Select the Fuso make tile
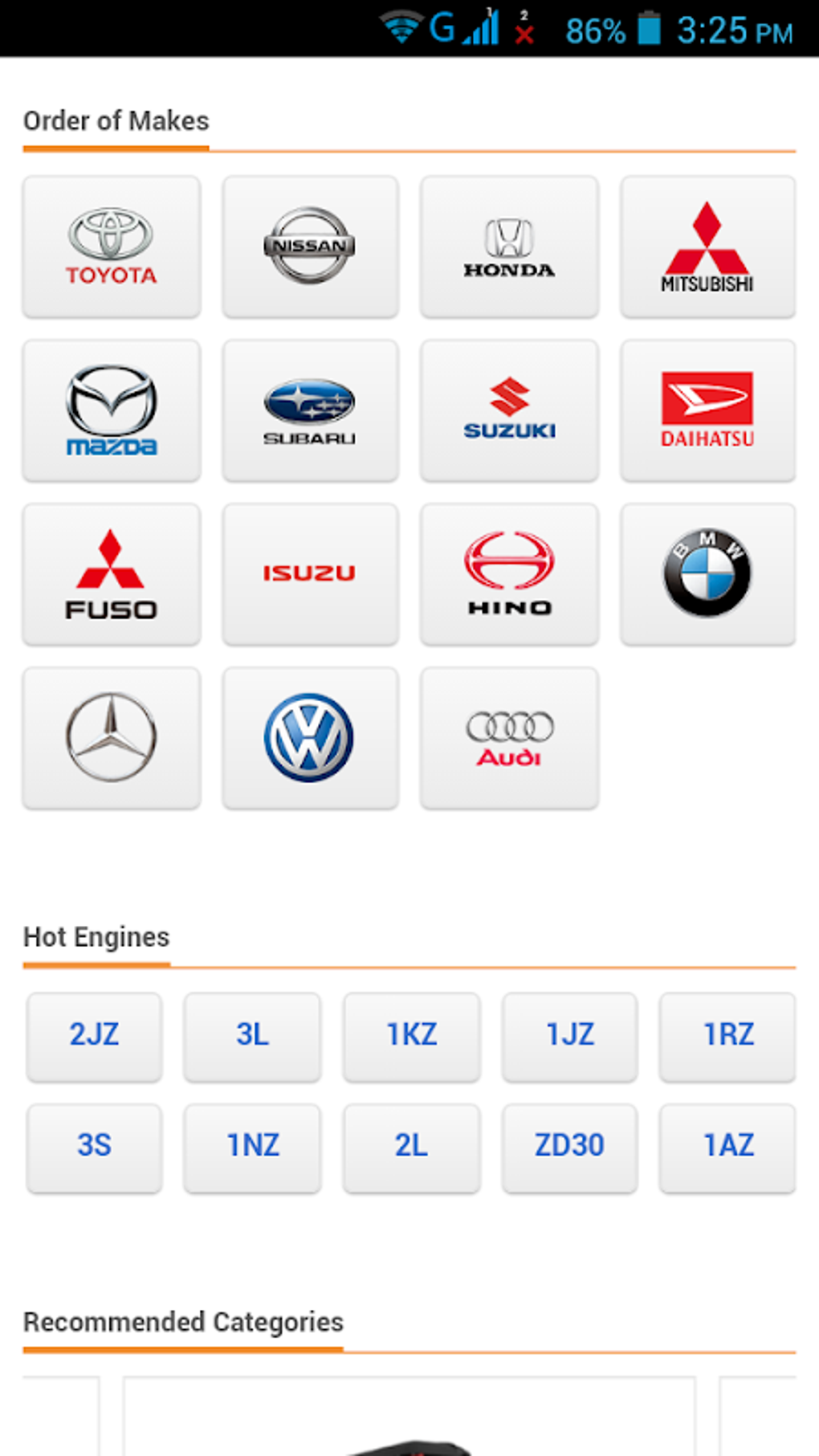The height and width of the screenshot is (1456, 819). [112, 575]
